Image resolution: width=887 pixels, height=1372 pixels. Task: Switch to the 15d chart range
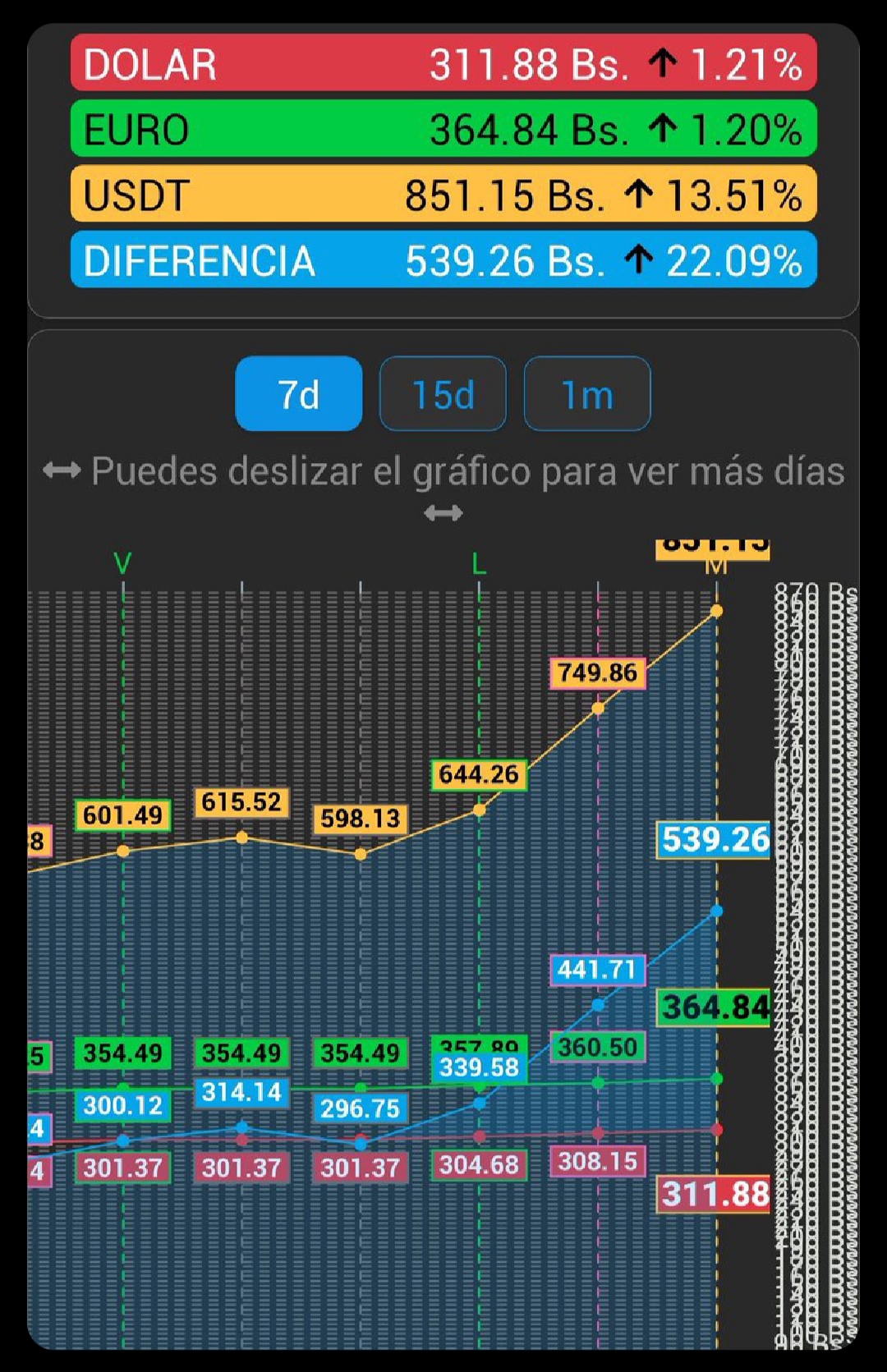pyautogui.click(x=443, y=394)
